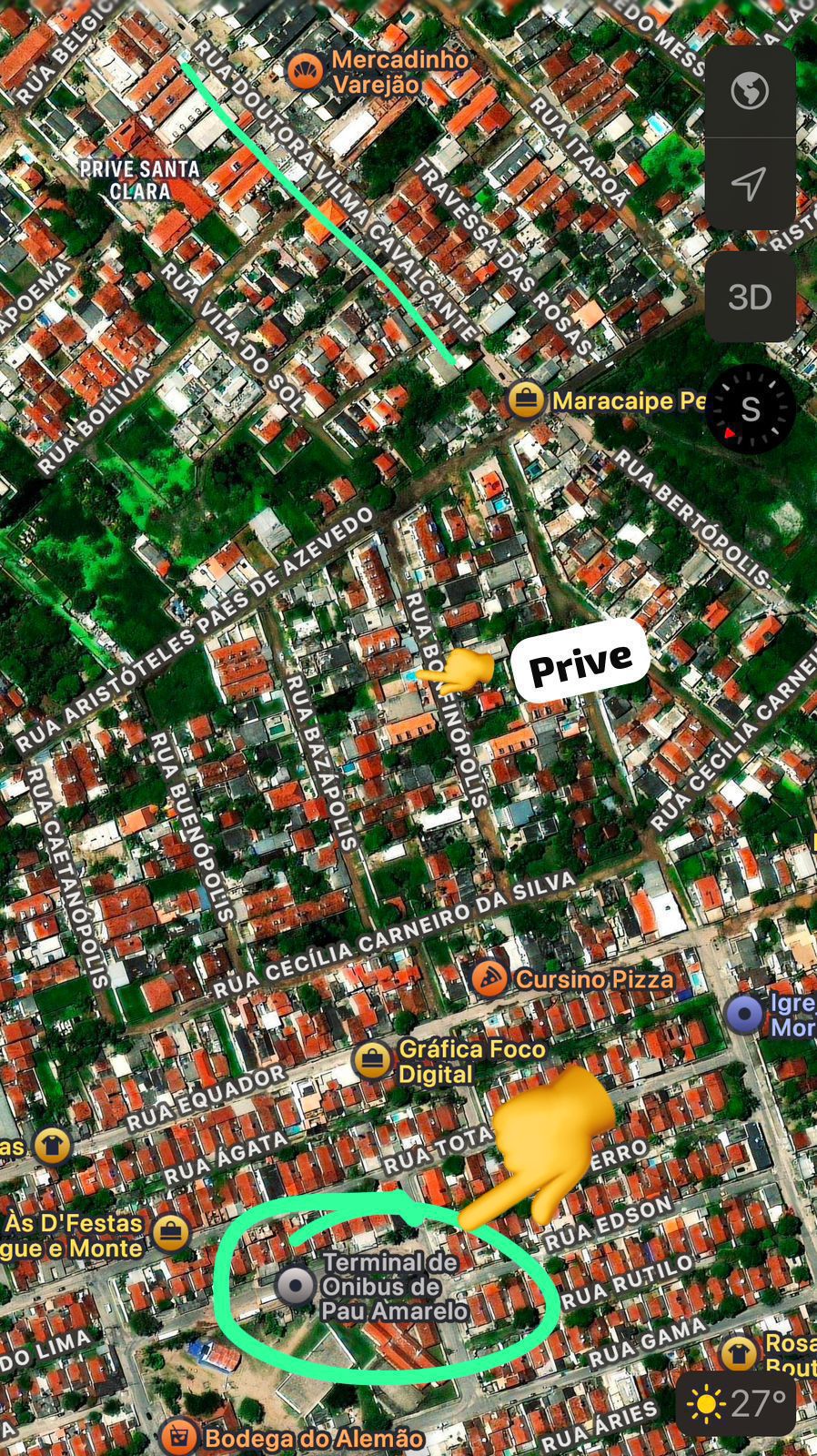Center map on my current location

coord(749,184)
